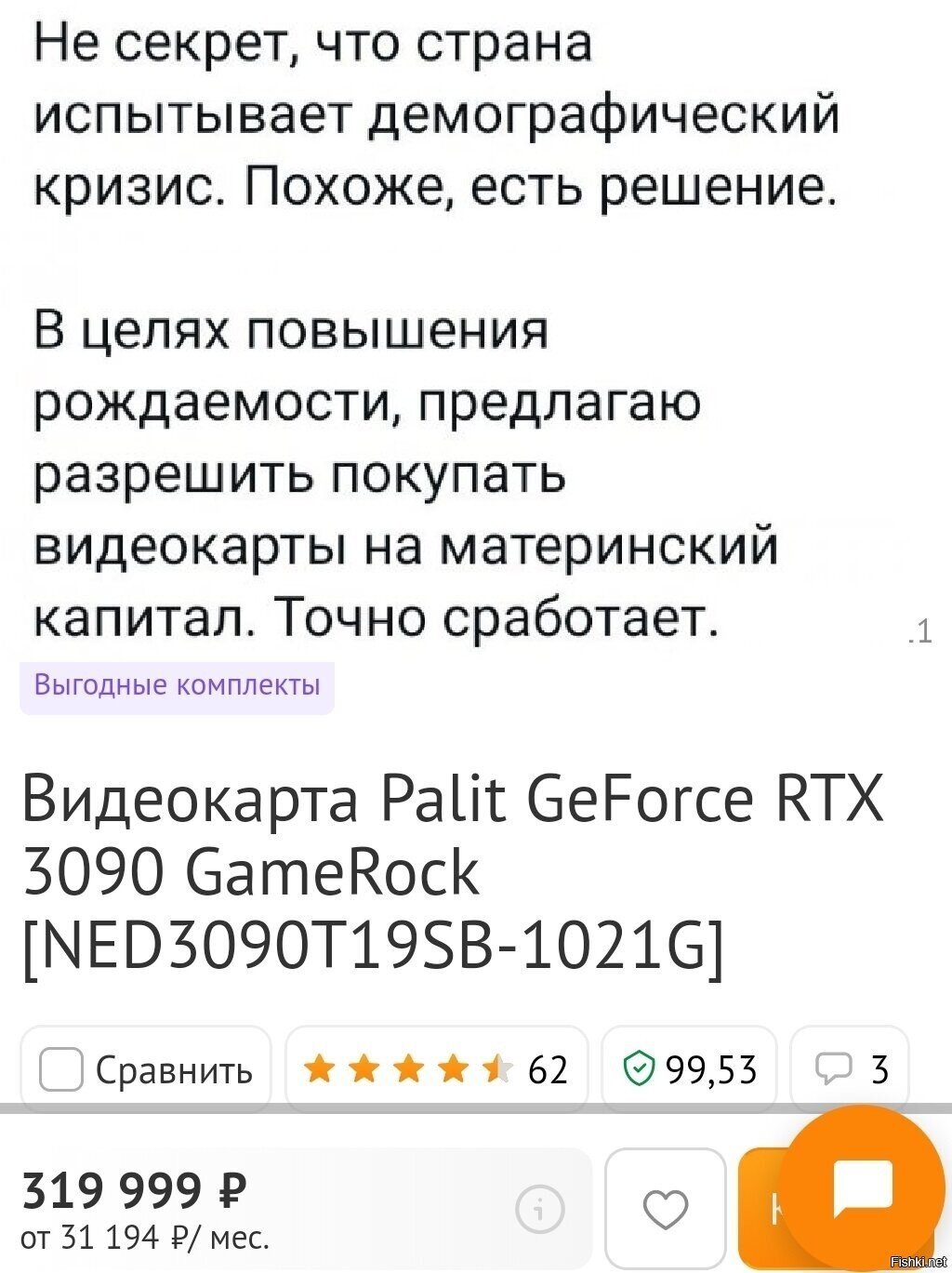Click the third star to rate the product
Screen dimensions: 952x1273
click(407, 1067)
